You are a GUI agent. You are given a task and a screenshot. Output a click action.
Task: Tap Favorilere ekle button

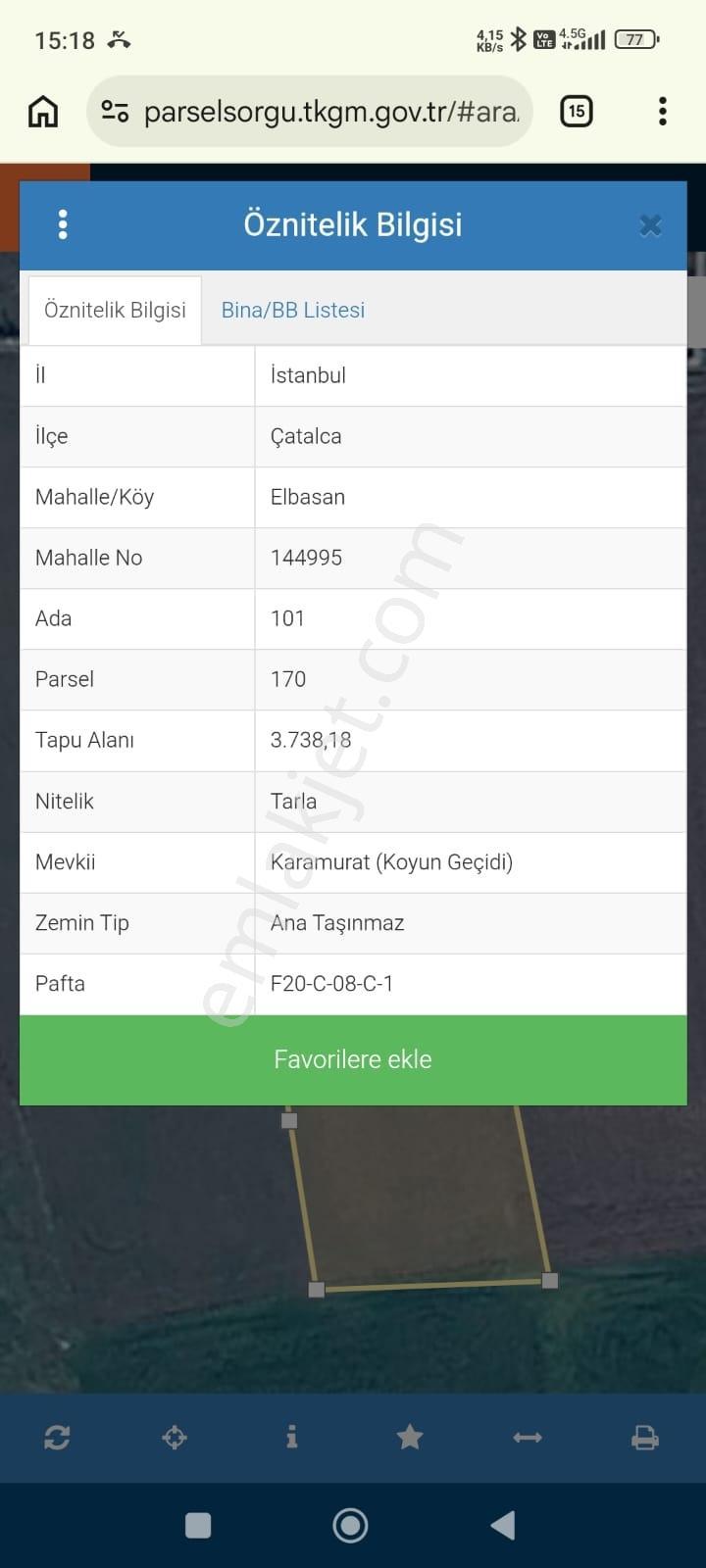[353, 1059]
